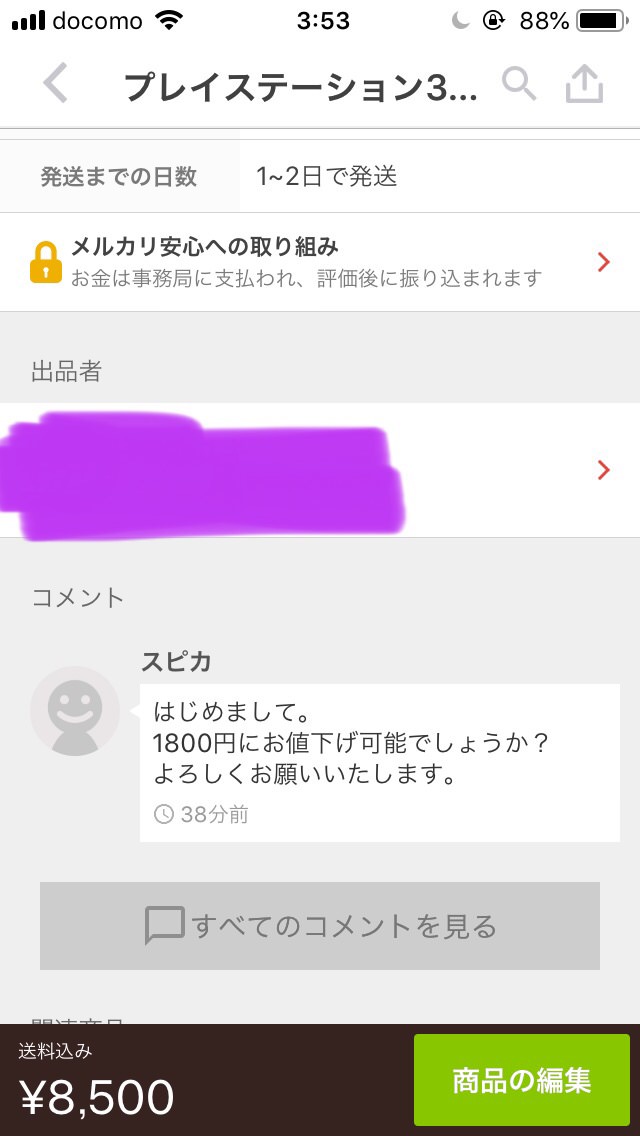The height and width of the screenshot is (1136, 640).
Task: Open the search magnifier icon
Action: click(519, 83)
